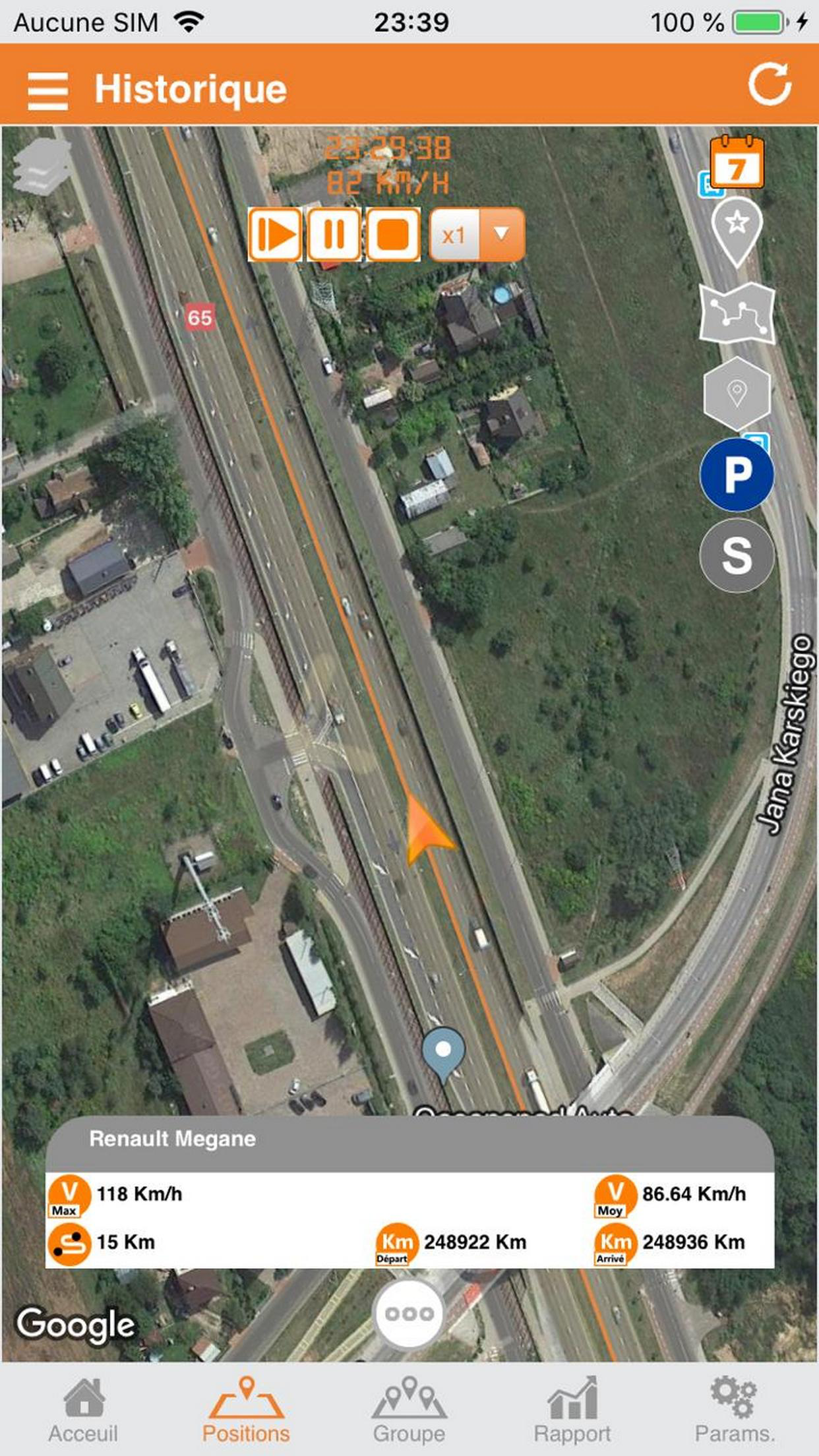This screenshot has height=1456, width=819.
Task: Toggle parking P markers
Action: click(x=737, y=474)
